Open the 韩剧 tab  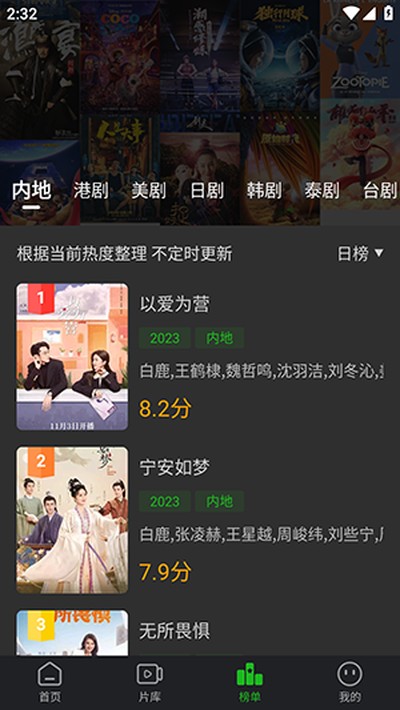(x=264, y=191)
